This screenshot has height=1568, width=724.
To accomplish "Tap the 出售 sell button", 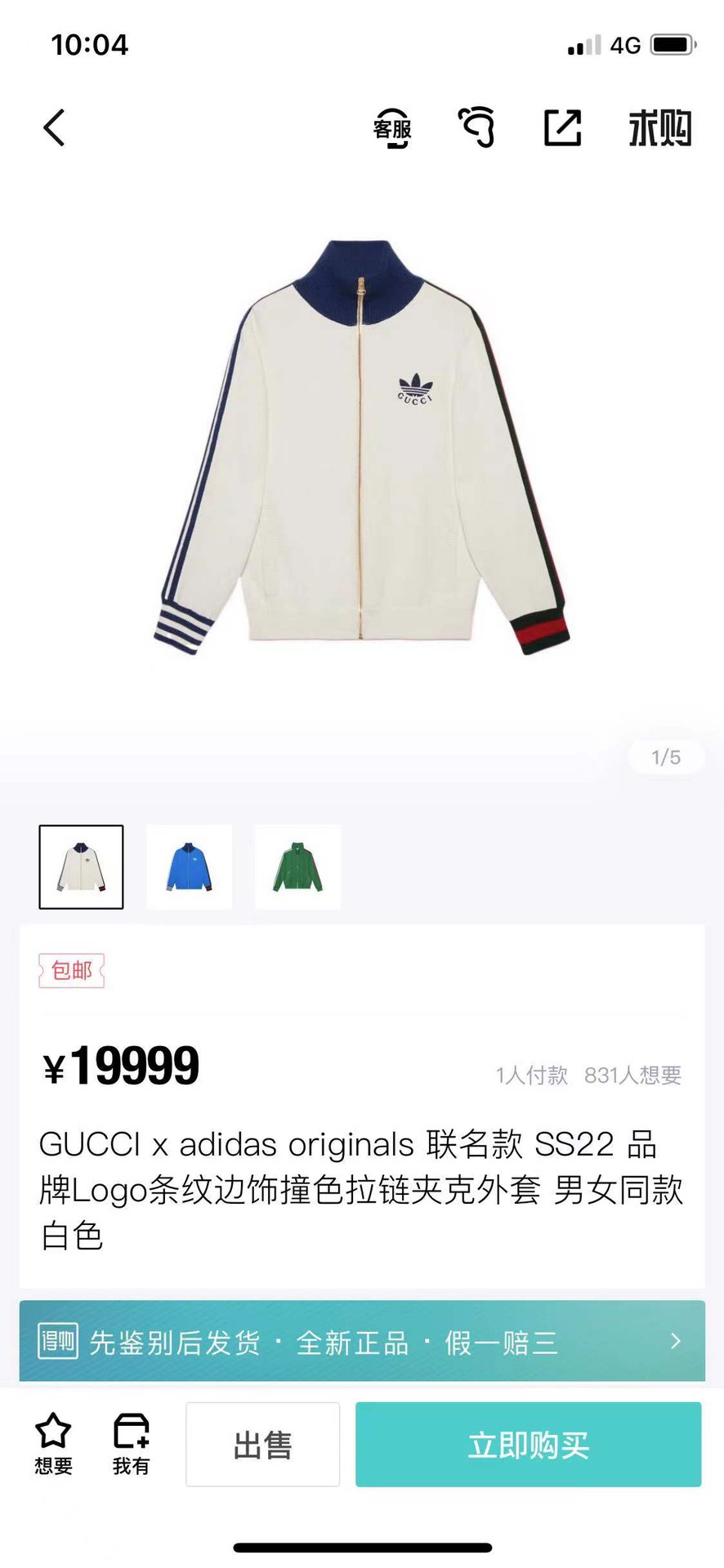I will click(x=262, y=1445).
